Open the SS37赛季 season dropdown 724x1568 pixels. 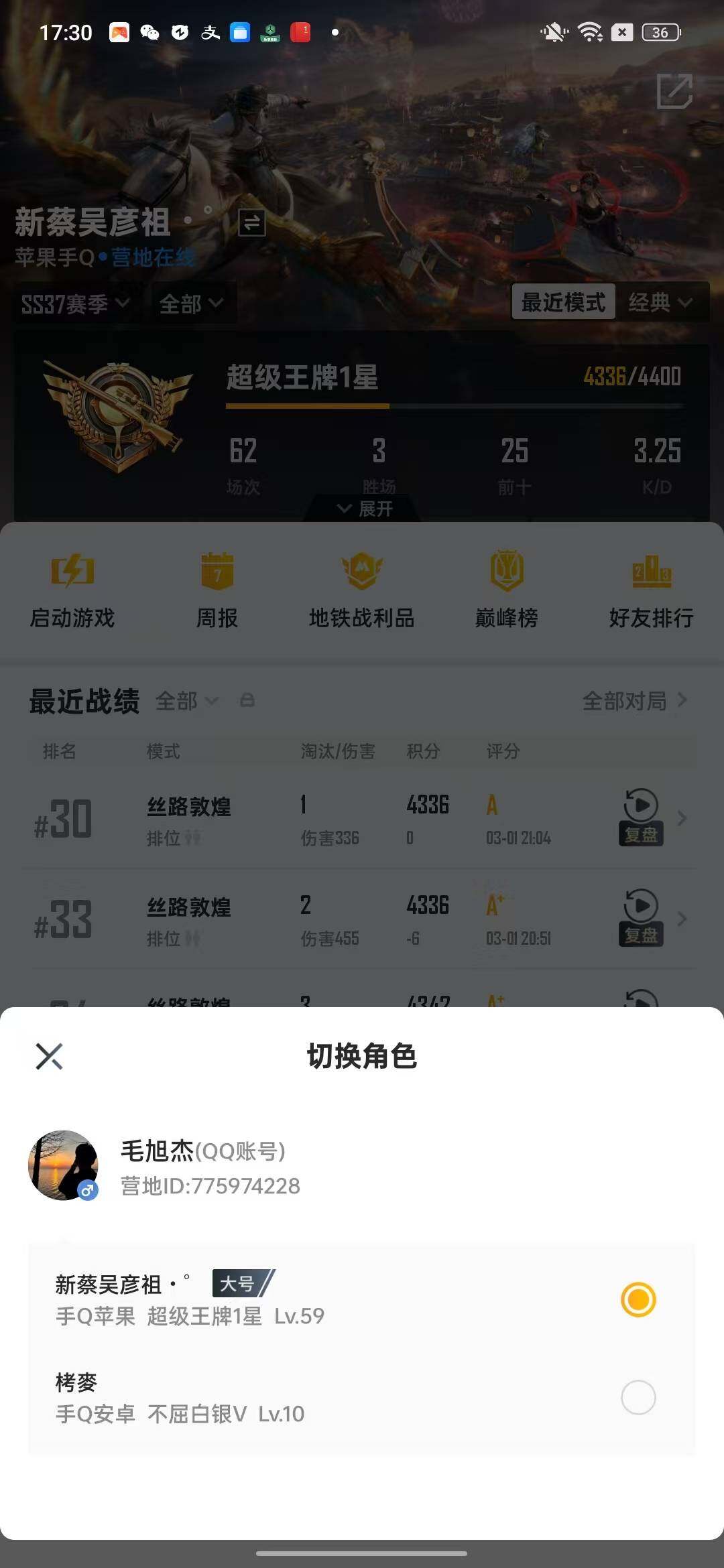coord(70,302)
